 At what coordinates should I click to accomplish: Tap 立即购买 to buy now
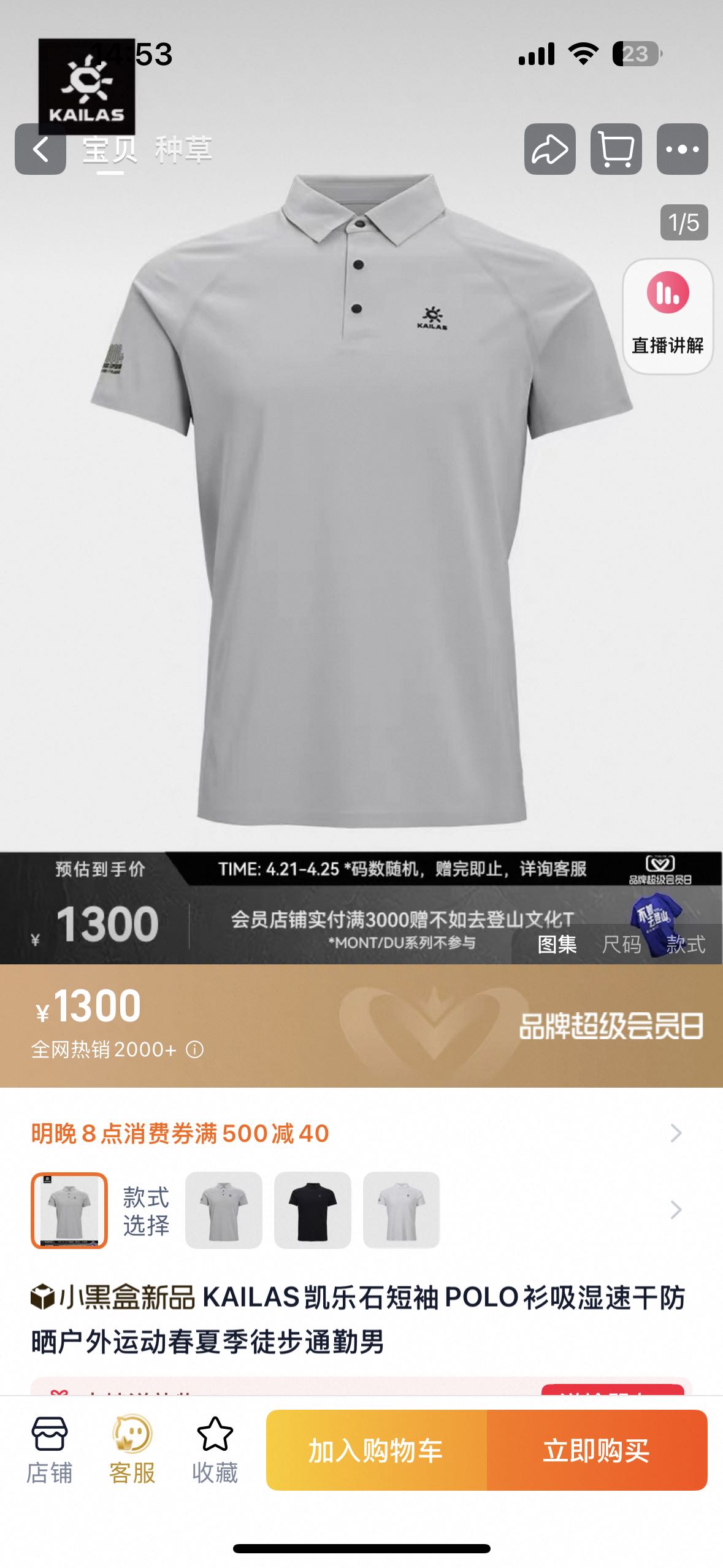click(597, 1450)
